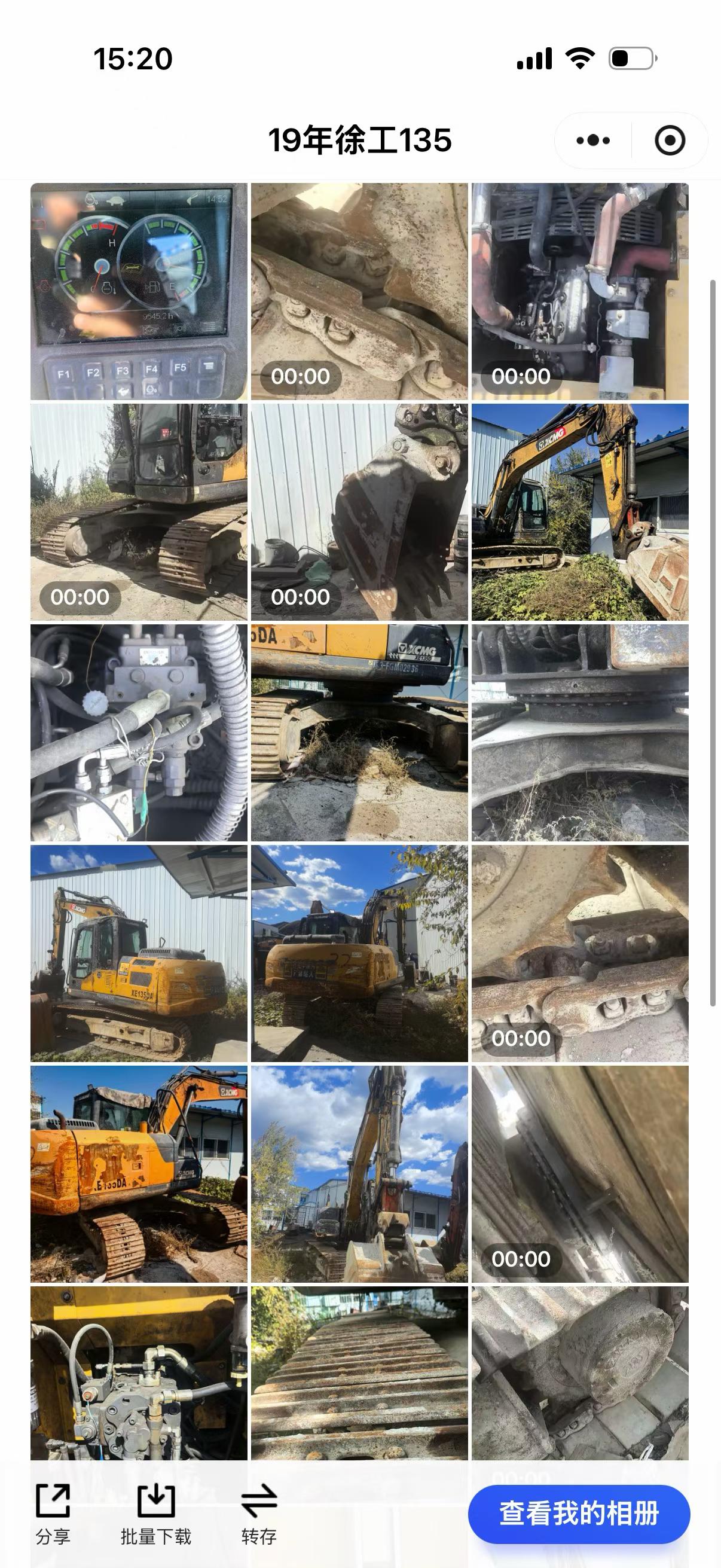Screen dimensions: 721x1568
Task: Play the excavator bucket video
Action: (359, 512)
